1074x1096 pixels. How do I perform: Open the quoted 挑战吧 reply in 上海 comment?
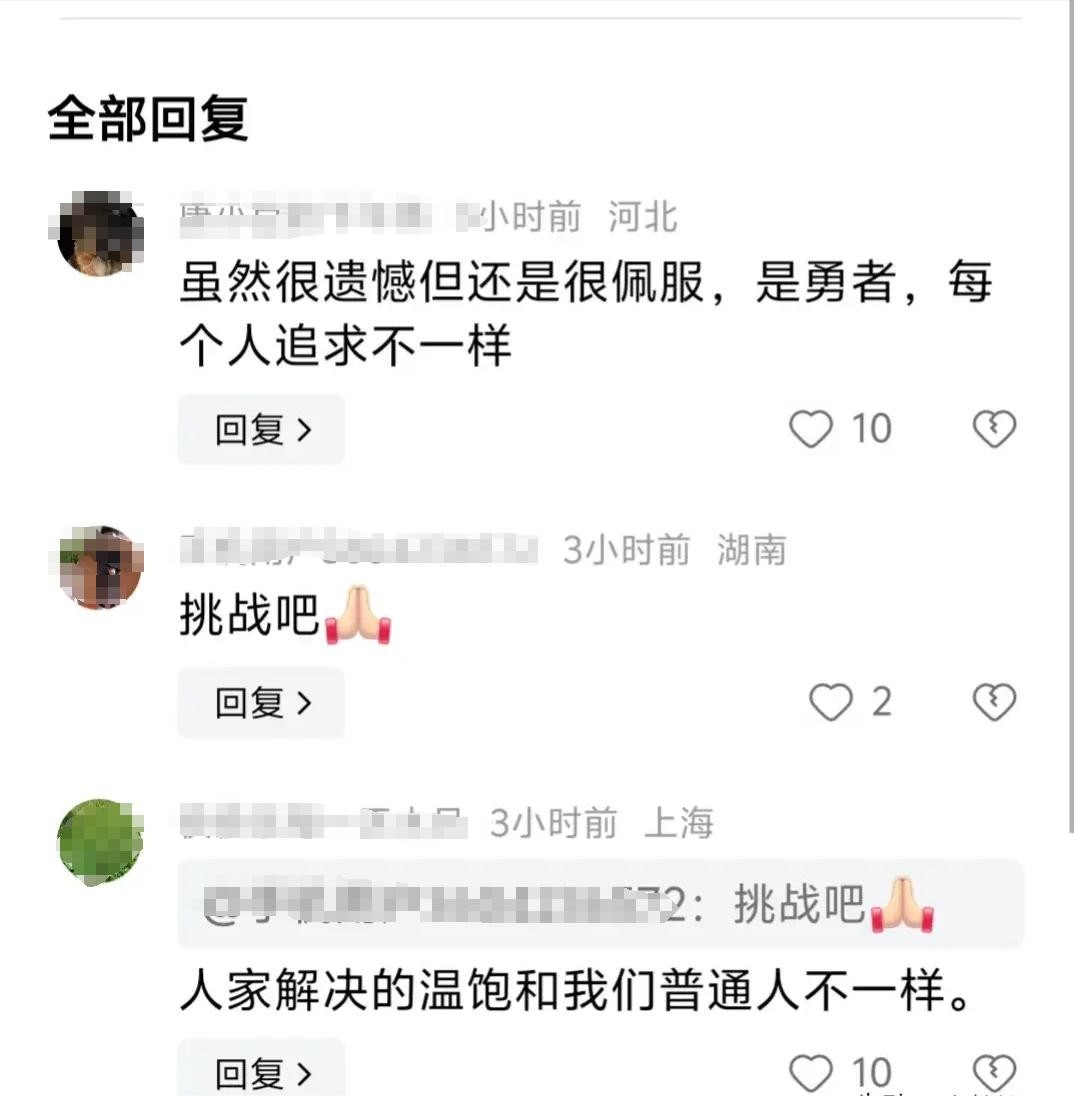(600, 905)
